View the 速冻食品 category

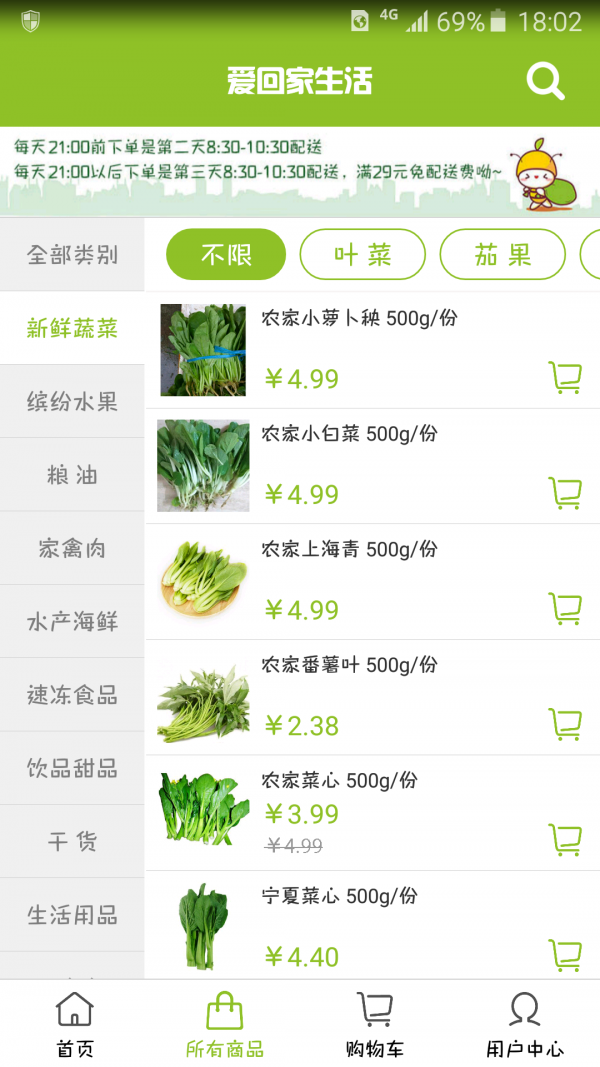point(72,695)
